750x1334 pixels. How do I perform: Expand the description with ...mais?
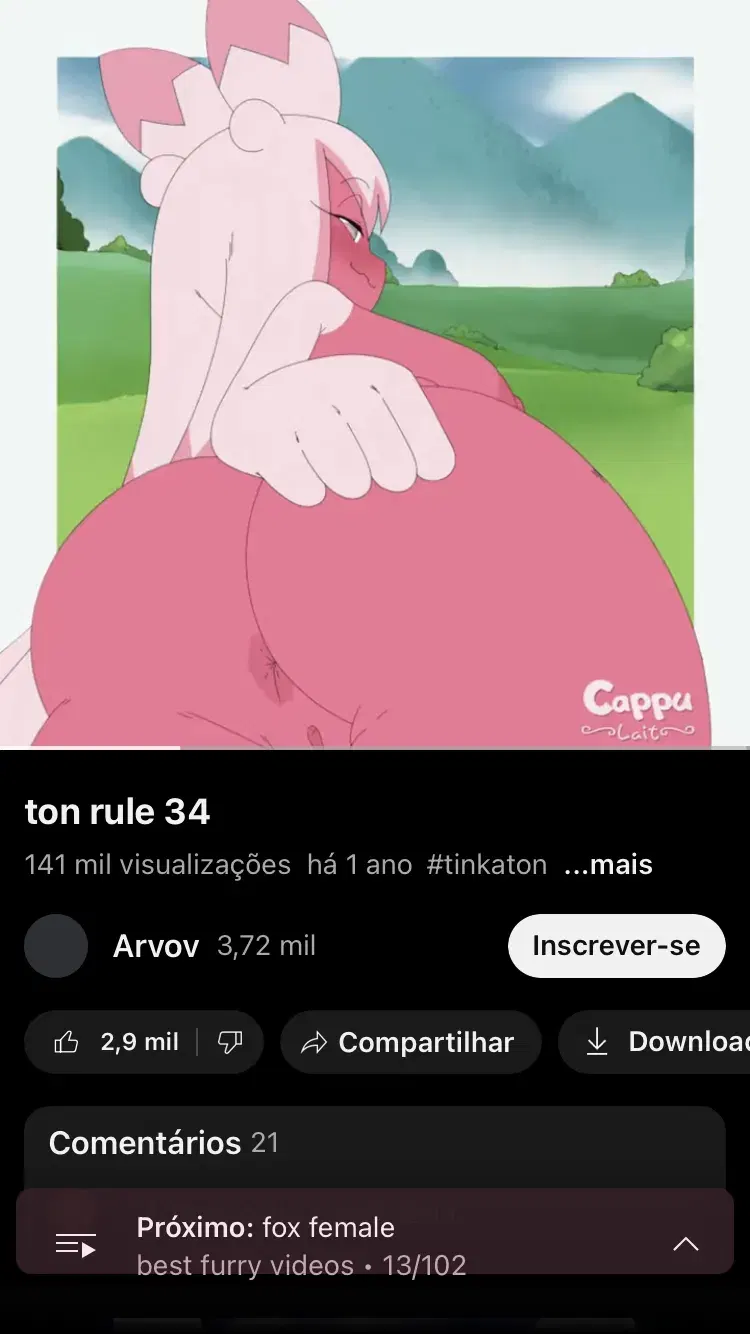click(608, 864)
